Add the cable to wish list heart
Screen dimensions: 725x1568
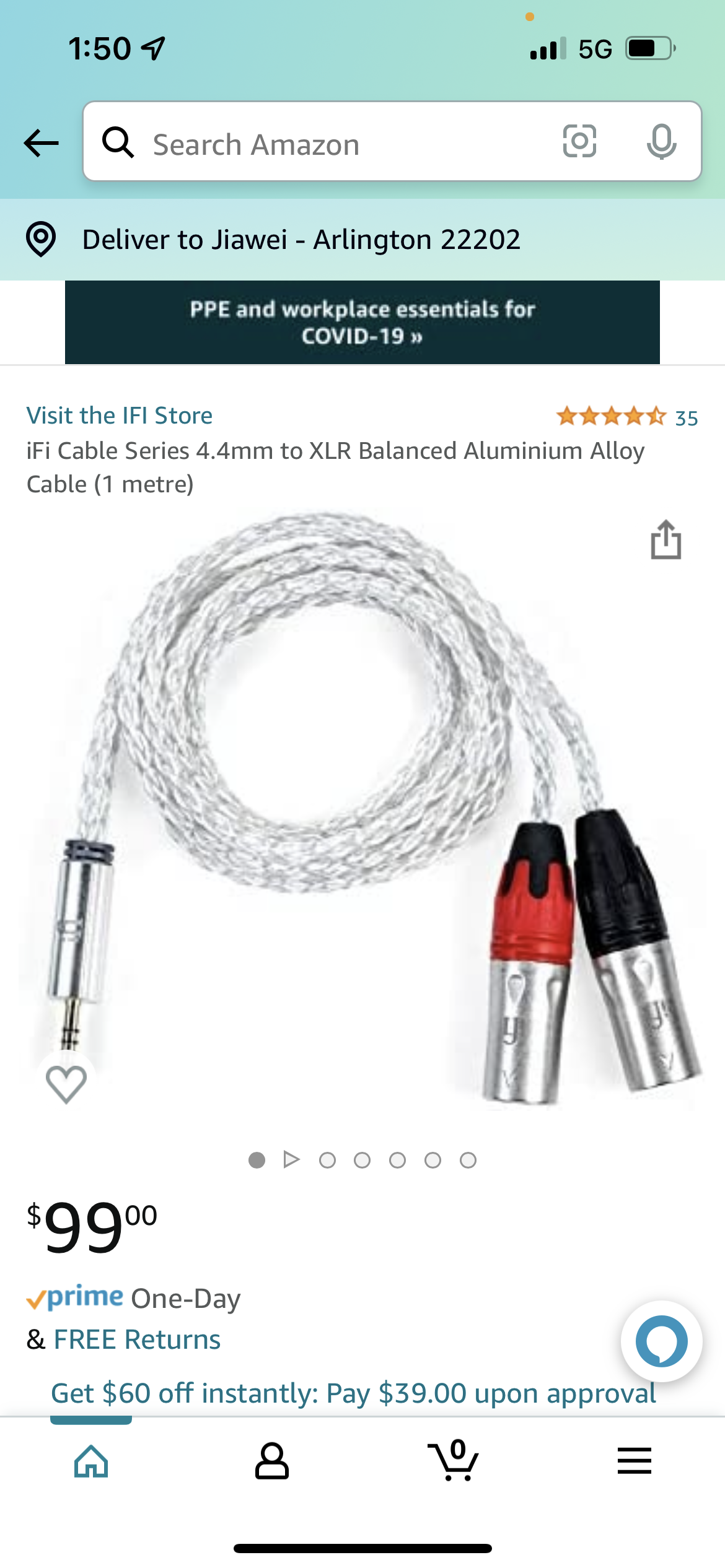[x=66, y=1084]
